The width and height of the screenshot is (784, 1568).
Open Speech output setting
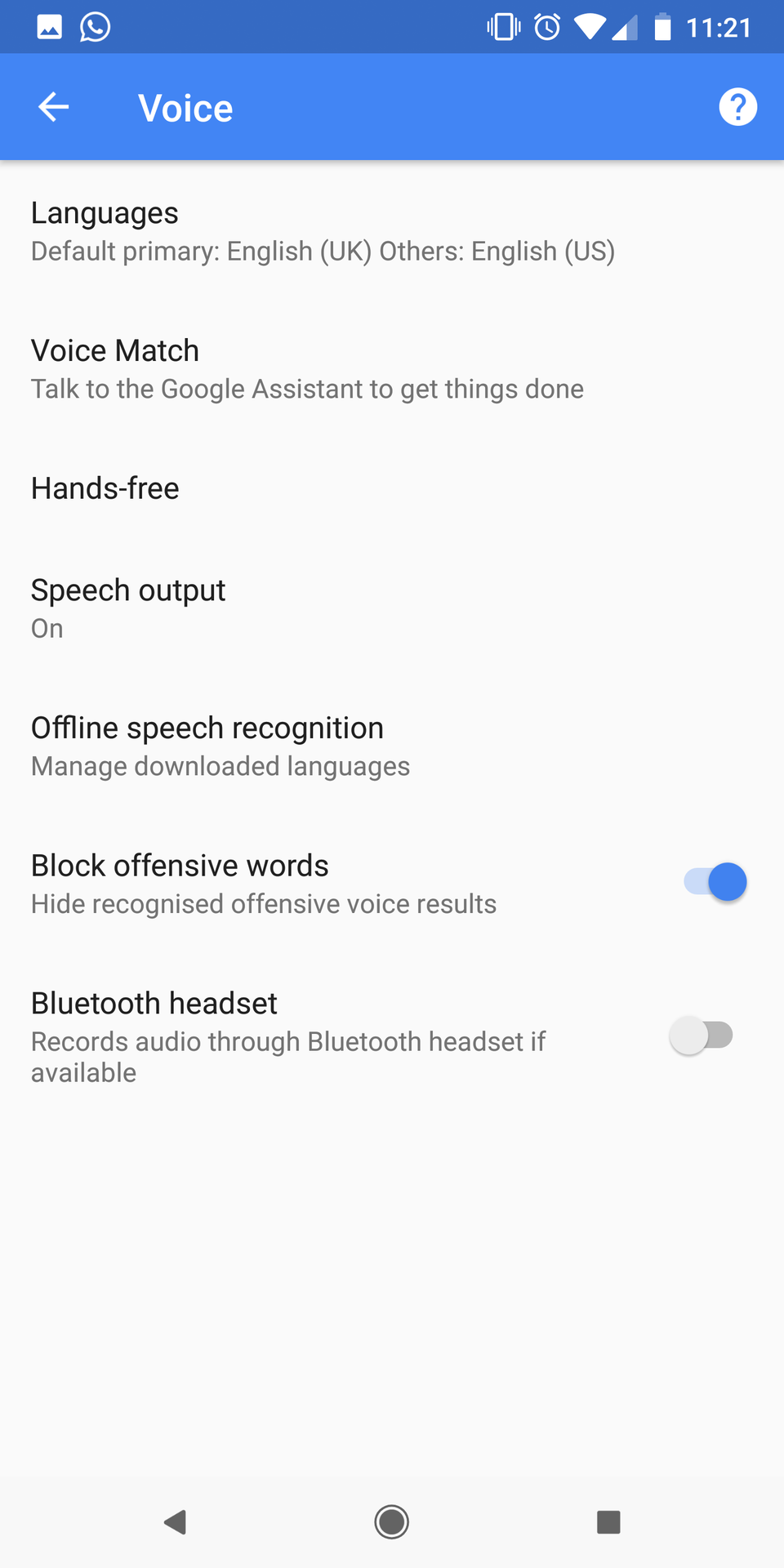coord(128,608)
